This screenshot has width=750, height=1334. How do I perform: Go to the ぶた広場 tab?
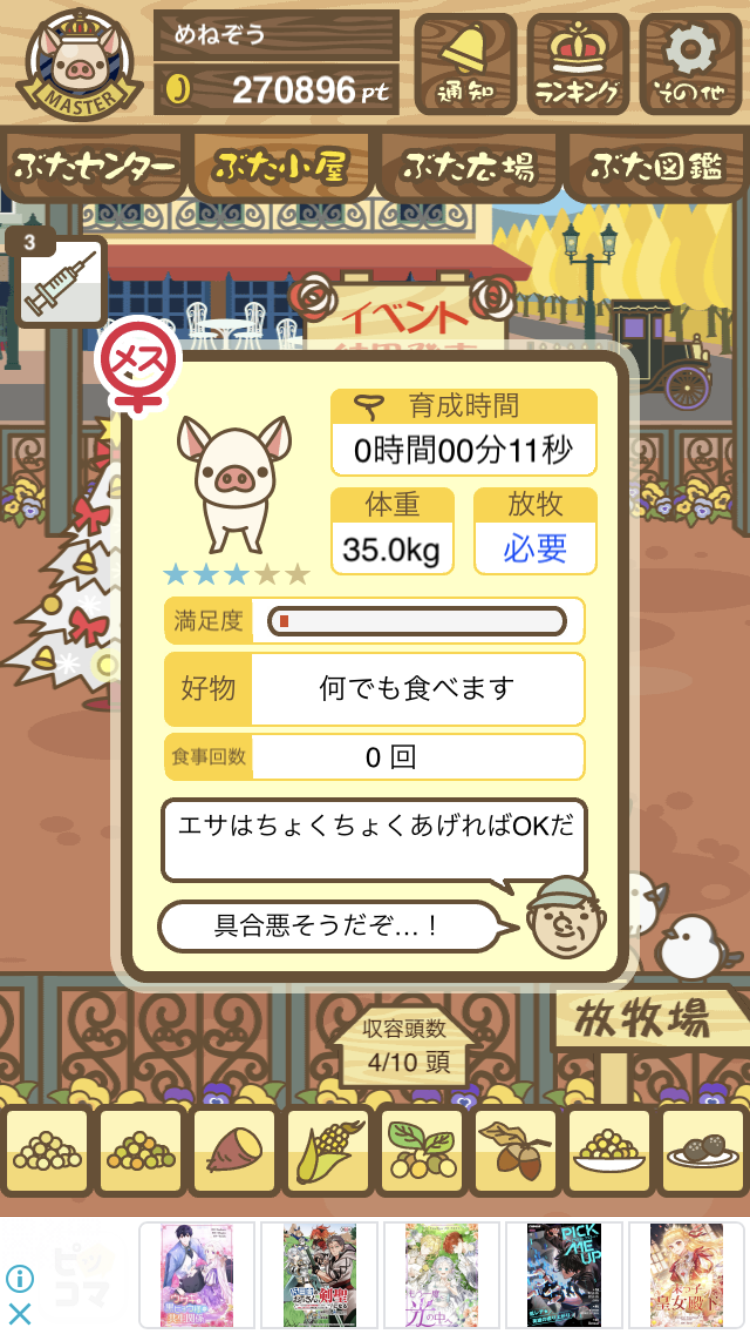pos(468,167)
